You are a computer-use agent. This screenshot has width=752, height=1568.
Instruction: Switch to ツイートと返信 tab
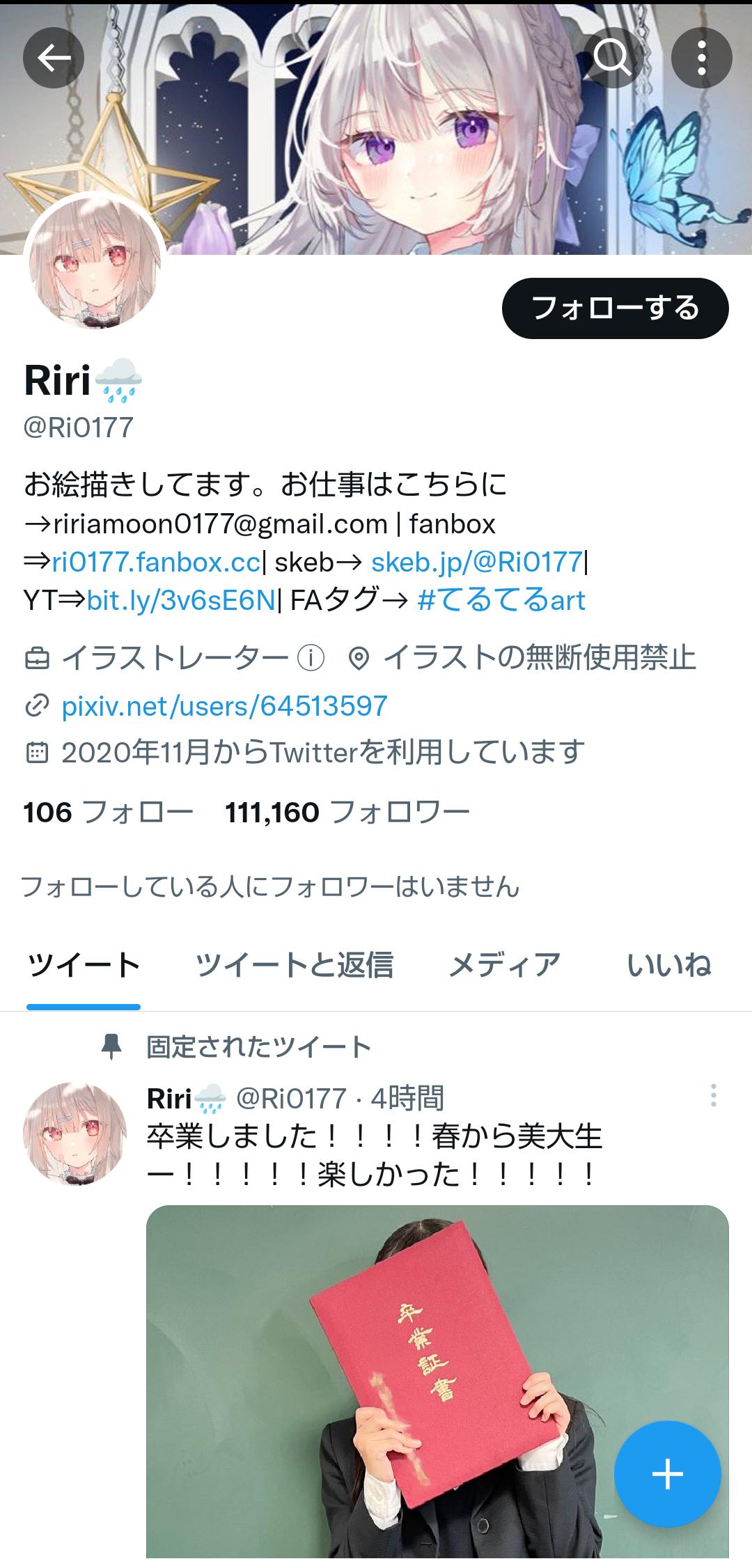[294, 965]
